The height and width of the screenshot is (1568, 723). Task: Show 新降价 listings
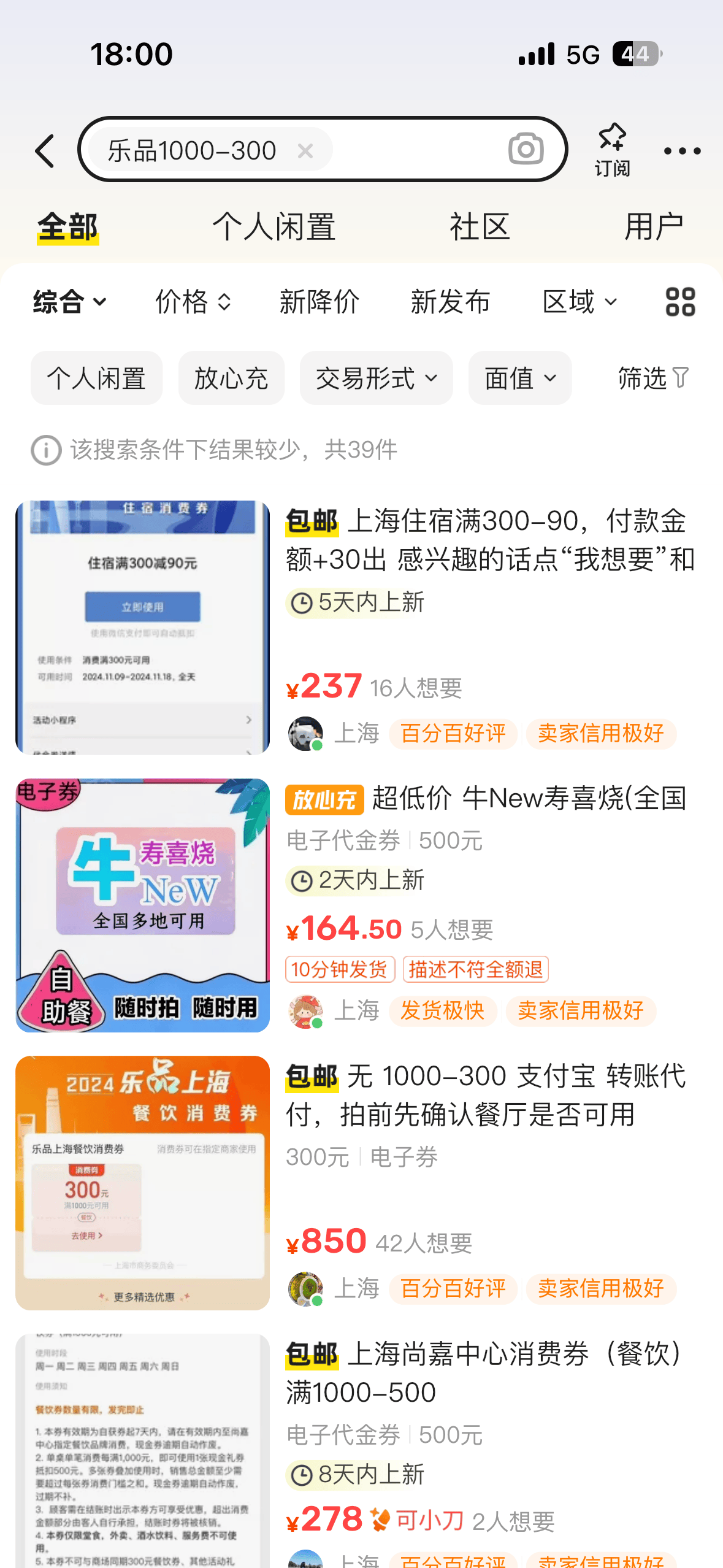coord(319,302)
